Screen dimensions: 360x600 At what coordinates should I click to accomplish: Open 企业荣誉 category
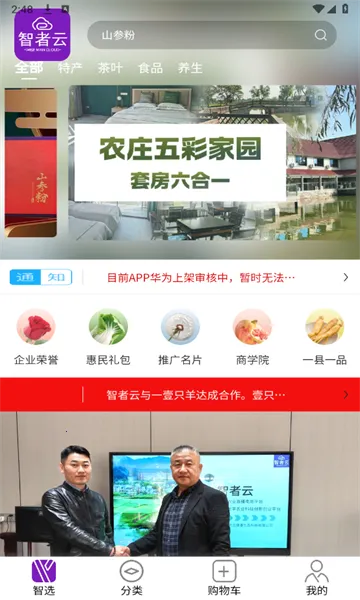click(36, 338)
